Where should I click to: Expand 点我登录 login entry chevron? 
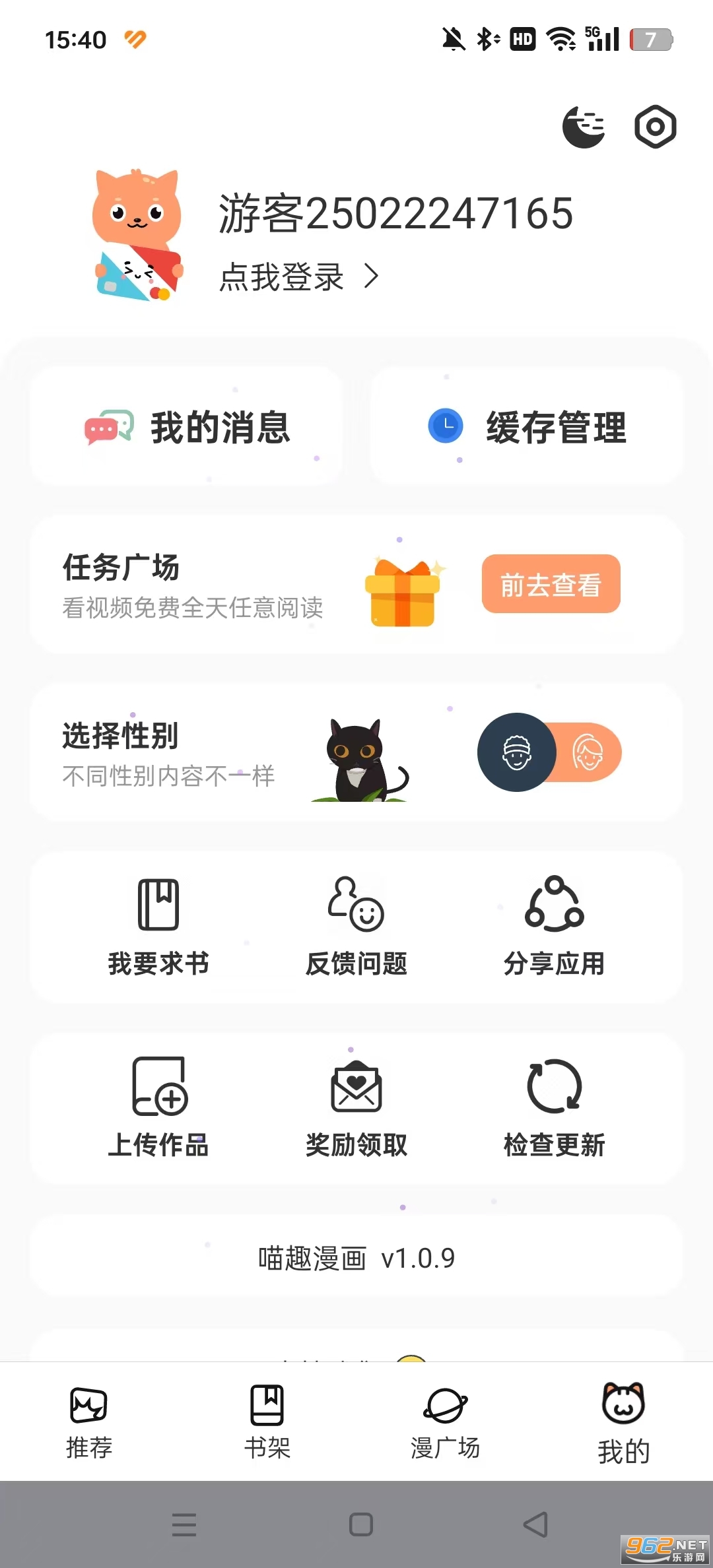point(371,277)
